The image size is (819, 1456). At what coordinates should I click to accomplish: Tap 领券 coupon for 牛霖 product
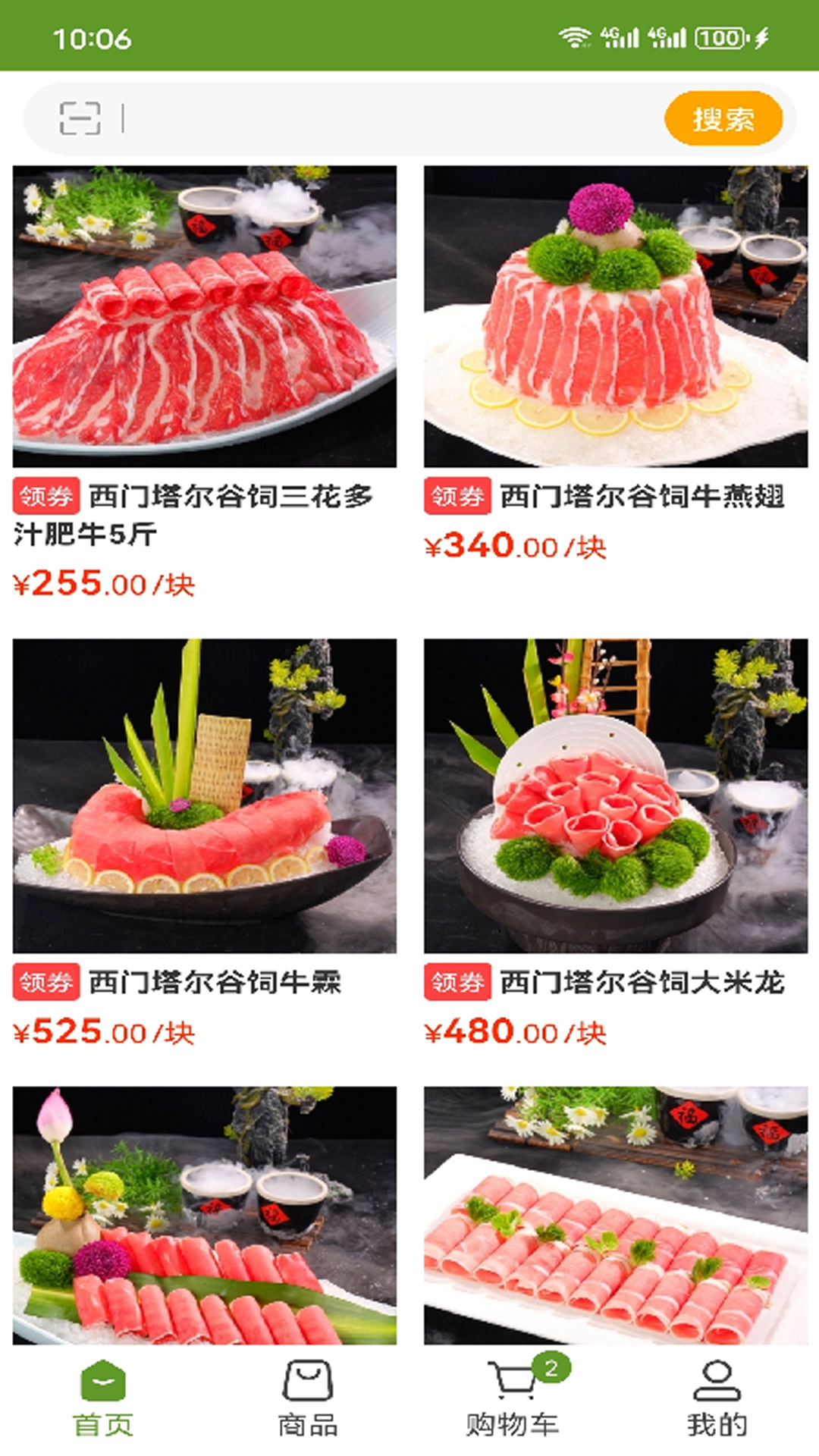tap(45, 983)
